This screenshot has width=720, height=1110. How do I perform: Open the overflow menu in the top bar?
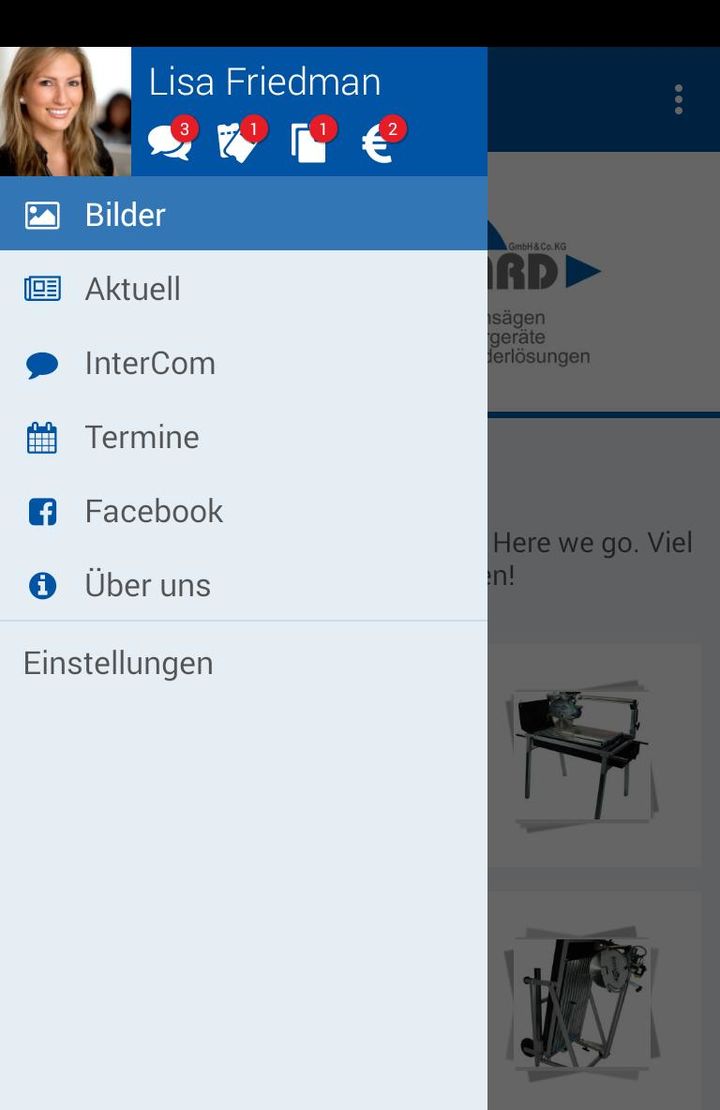[x=678, y=98]
